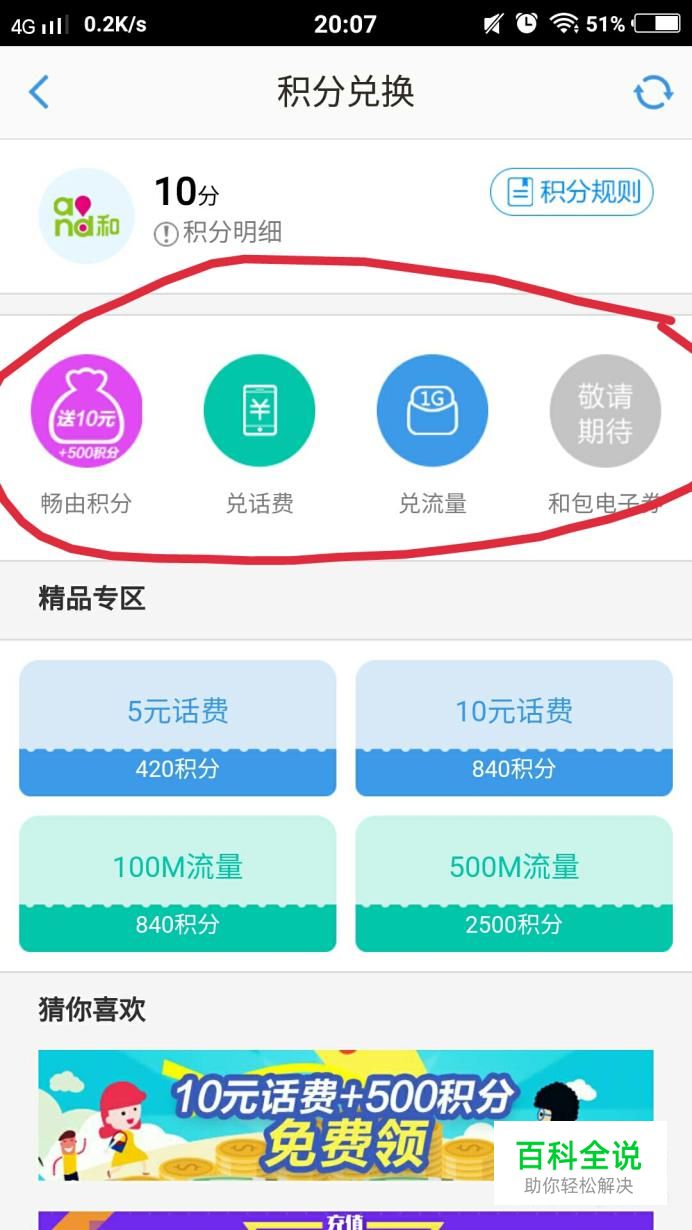The image size is (692, 1230).
Task: Choose the 5元话费 420积分 card
Action: pos(177,728)
